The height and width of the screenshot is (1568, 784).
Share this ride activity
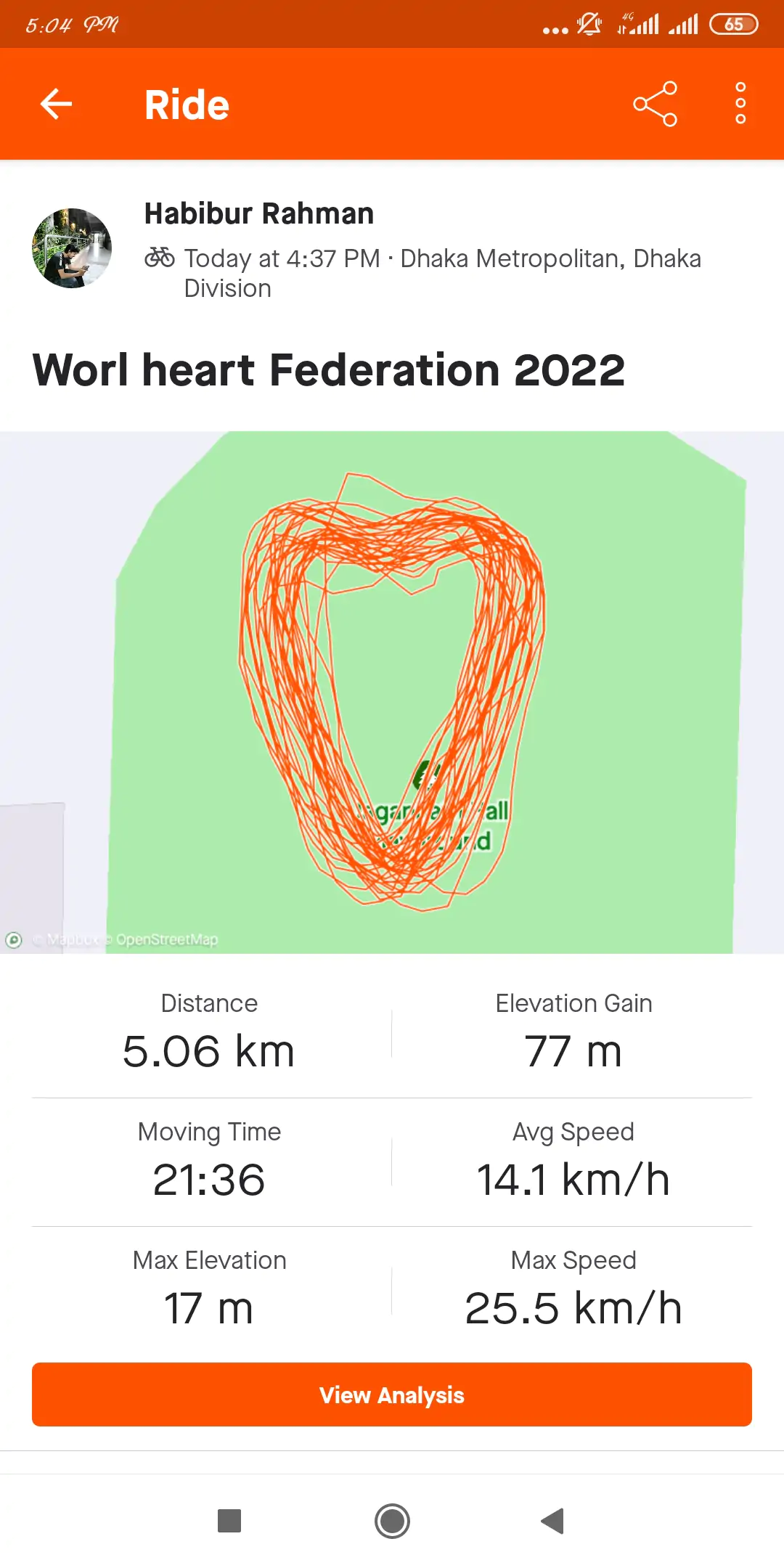tap(655, 104)
